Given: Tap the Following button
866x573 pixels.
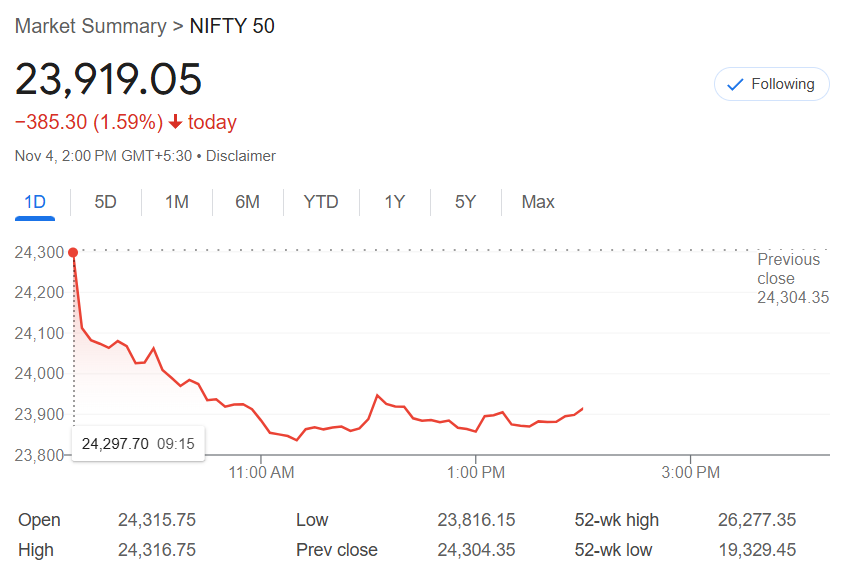Looking at the screenshot, I should (771, 85).
